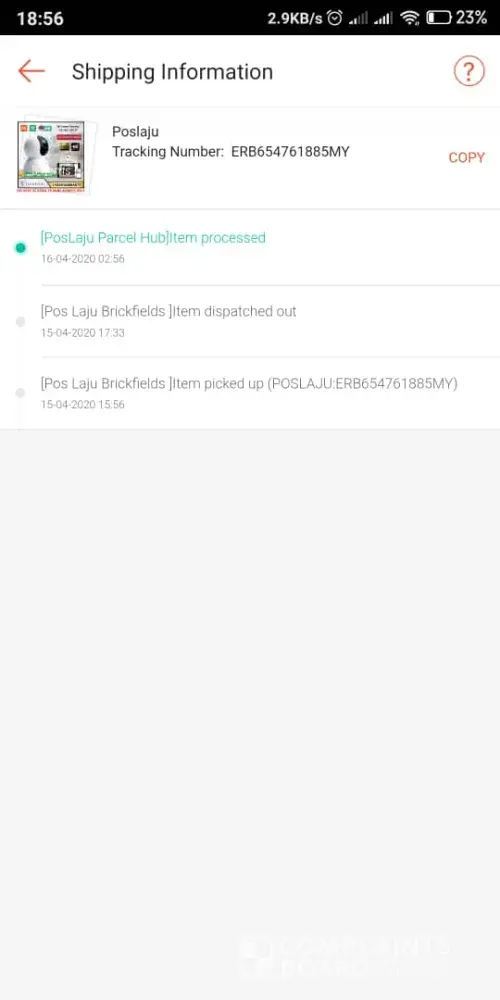Copy the Poslaju tracking number
This screenshot has width=500, height=1000.
[x=466, y=158]
